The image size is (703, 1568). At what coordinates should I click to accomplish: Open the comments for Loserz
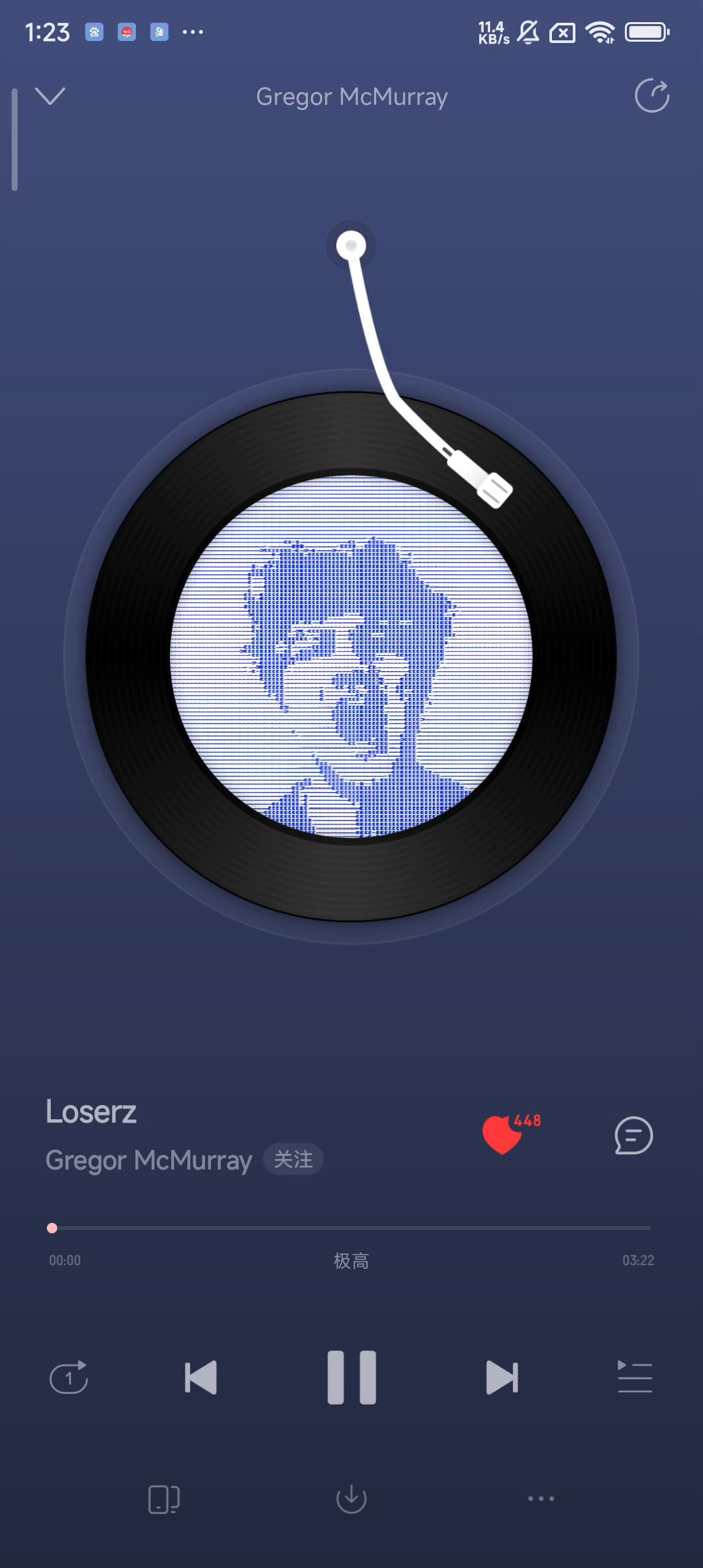pyautogui.click(x=633, y=1136)
